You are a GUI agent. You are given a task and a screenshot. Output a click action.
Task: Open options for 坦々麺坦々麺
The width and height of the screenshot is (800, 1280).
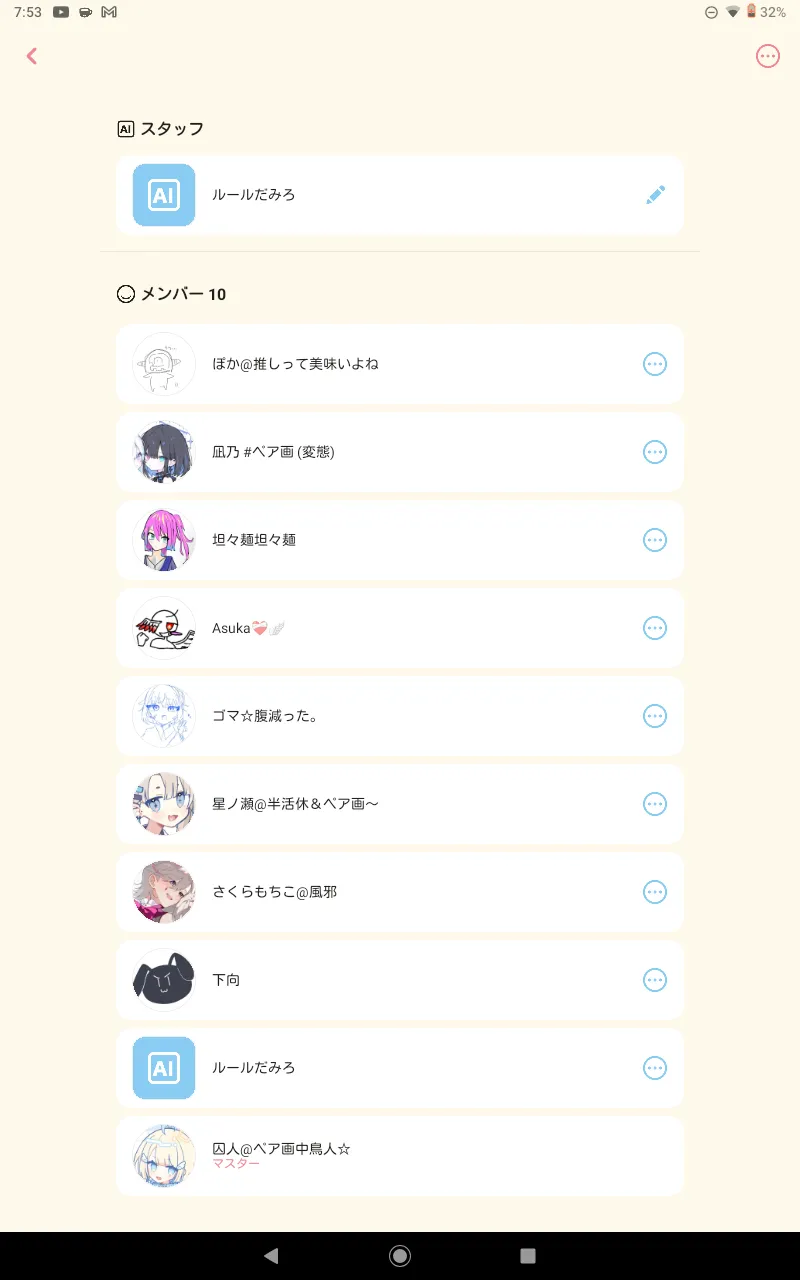(654, 540)
